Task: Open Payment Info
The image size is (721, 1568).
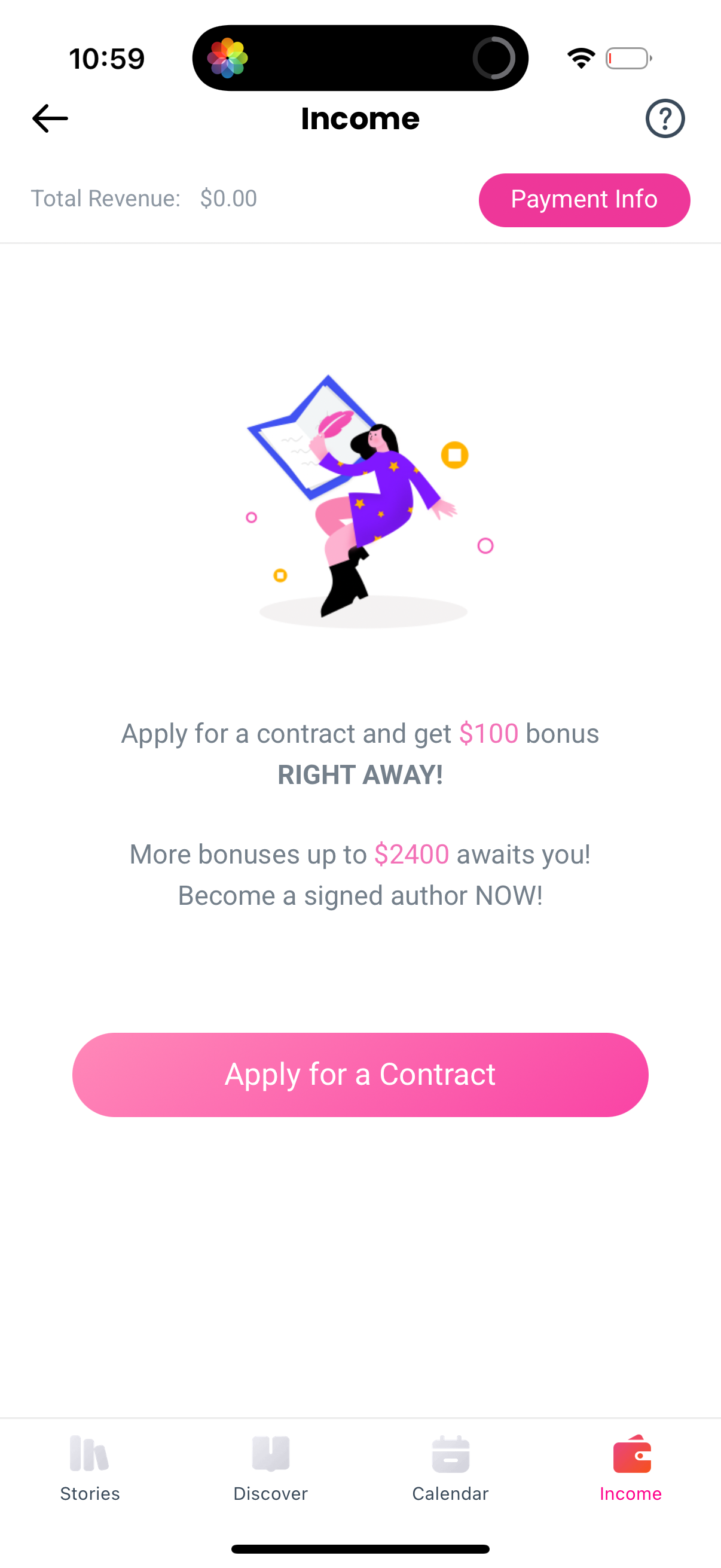Action: tap(583, 200)
